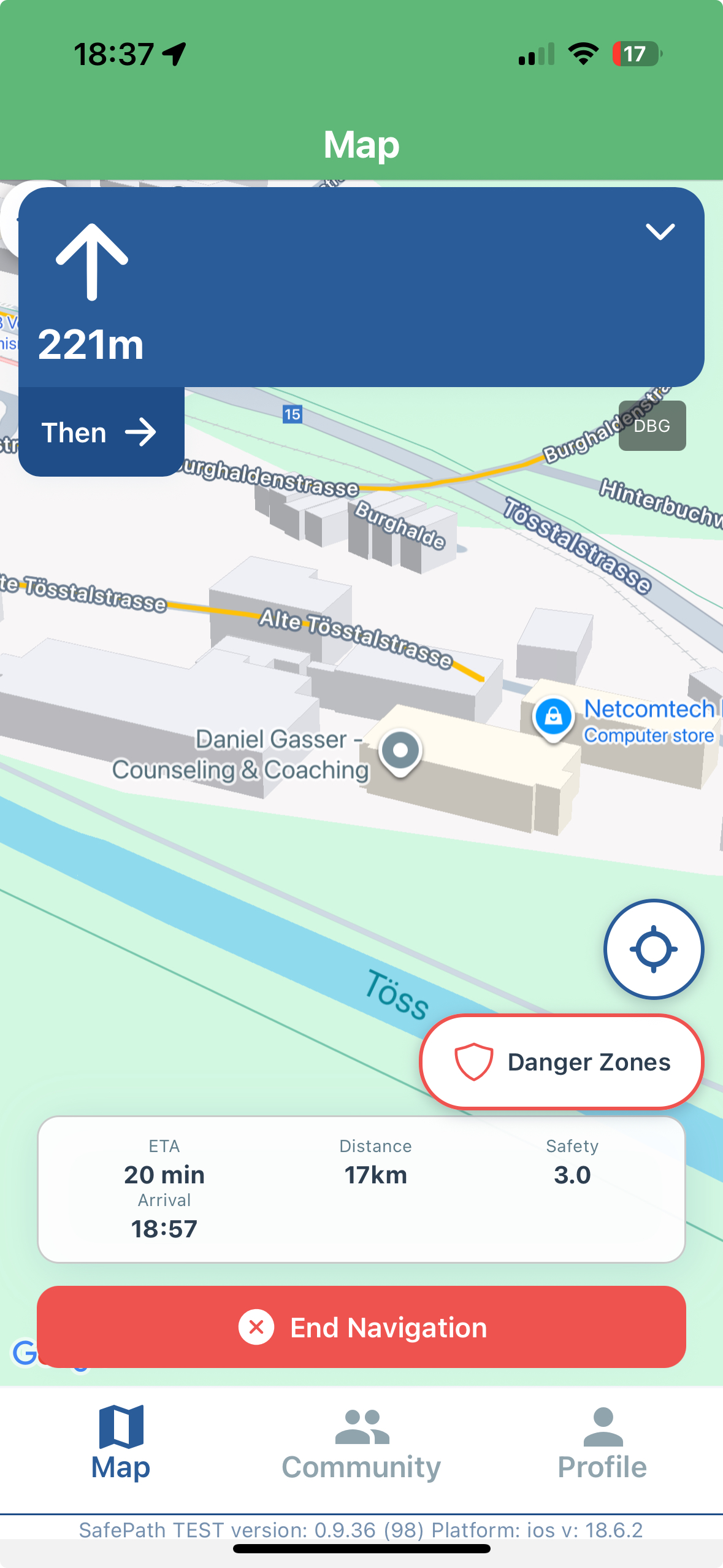Toggle the DBG debug overlay label
Viewport: 723px width, 1568px height.
click(652, 426)
